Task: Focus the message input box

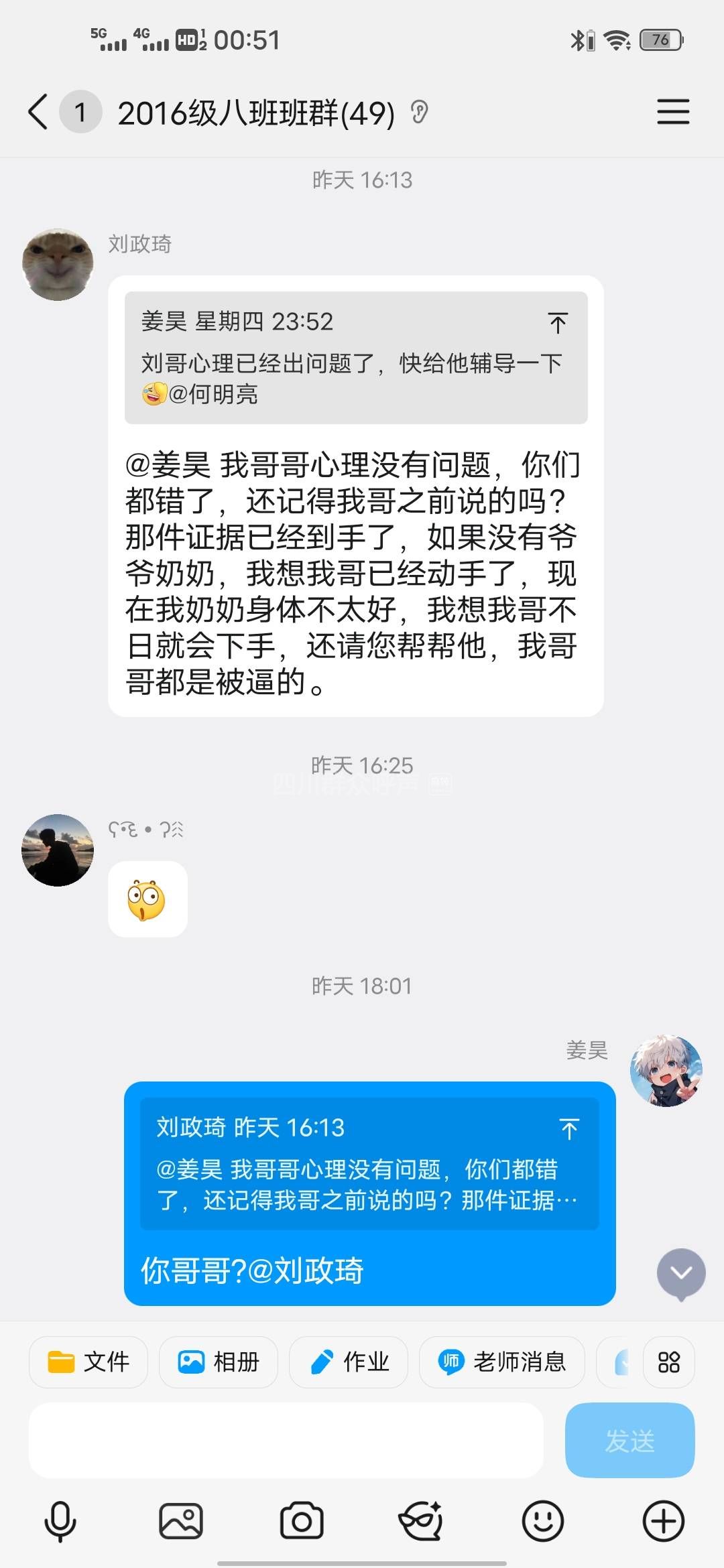Action: click(286, 1441)
